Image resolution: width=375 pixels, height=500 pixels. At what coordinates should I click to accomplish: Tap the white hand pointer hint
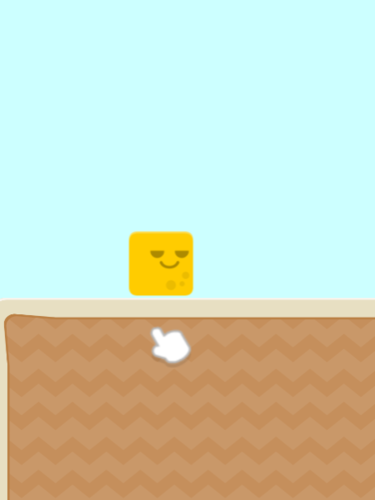[x=171, y=346]
